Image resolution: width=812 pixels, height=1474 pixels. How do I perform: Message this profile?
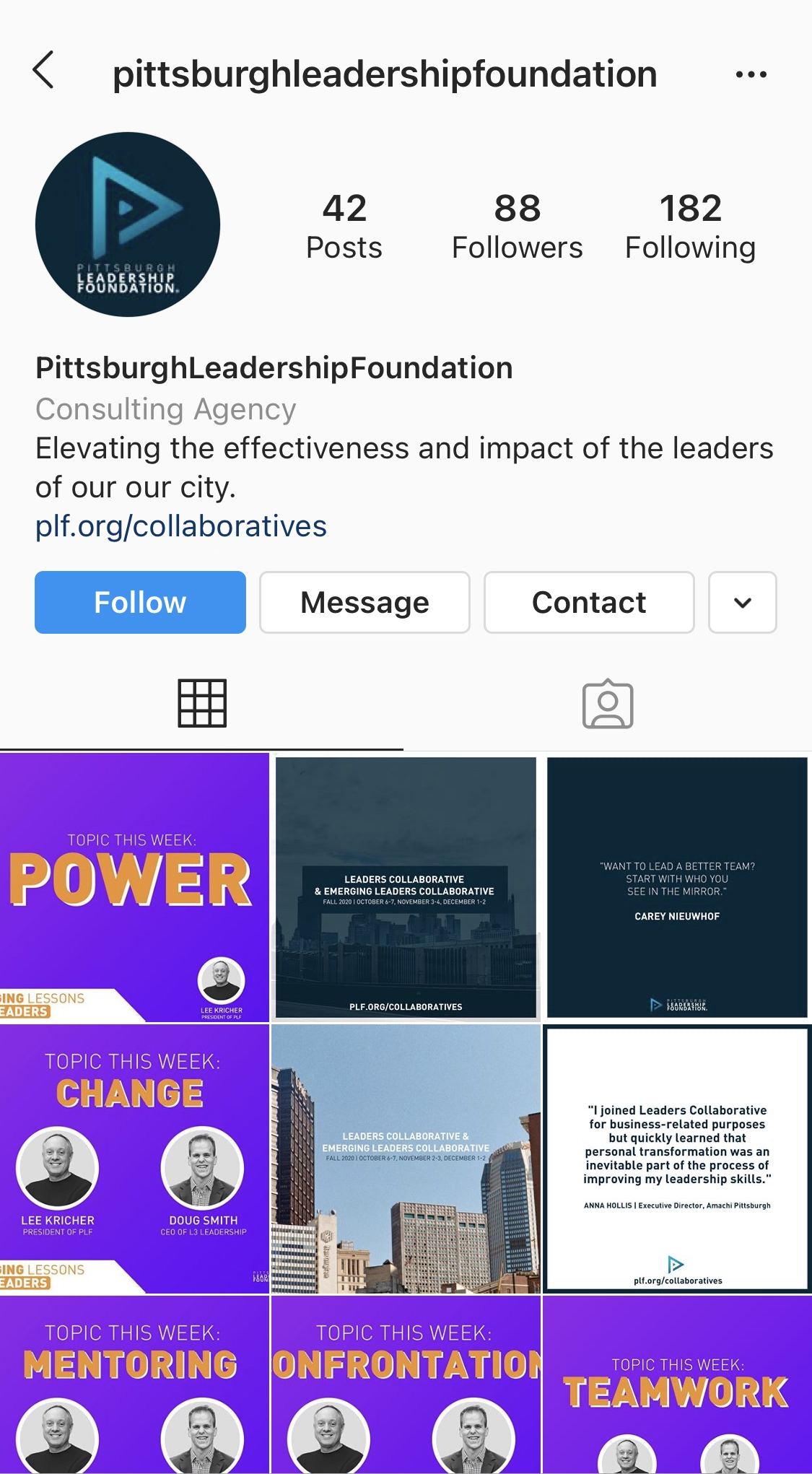pos(364,602)
